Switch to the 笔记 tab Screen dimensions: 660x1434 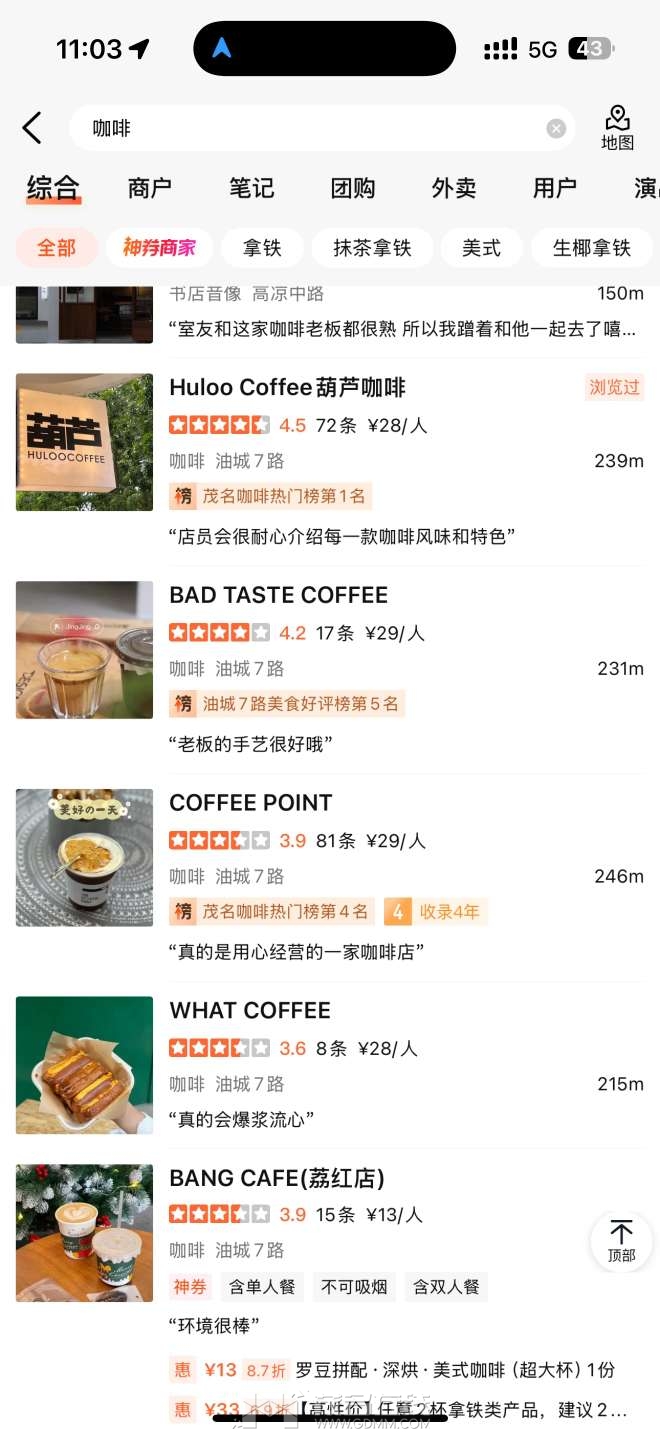[x=251, y=188]
